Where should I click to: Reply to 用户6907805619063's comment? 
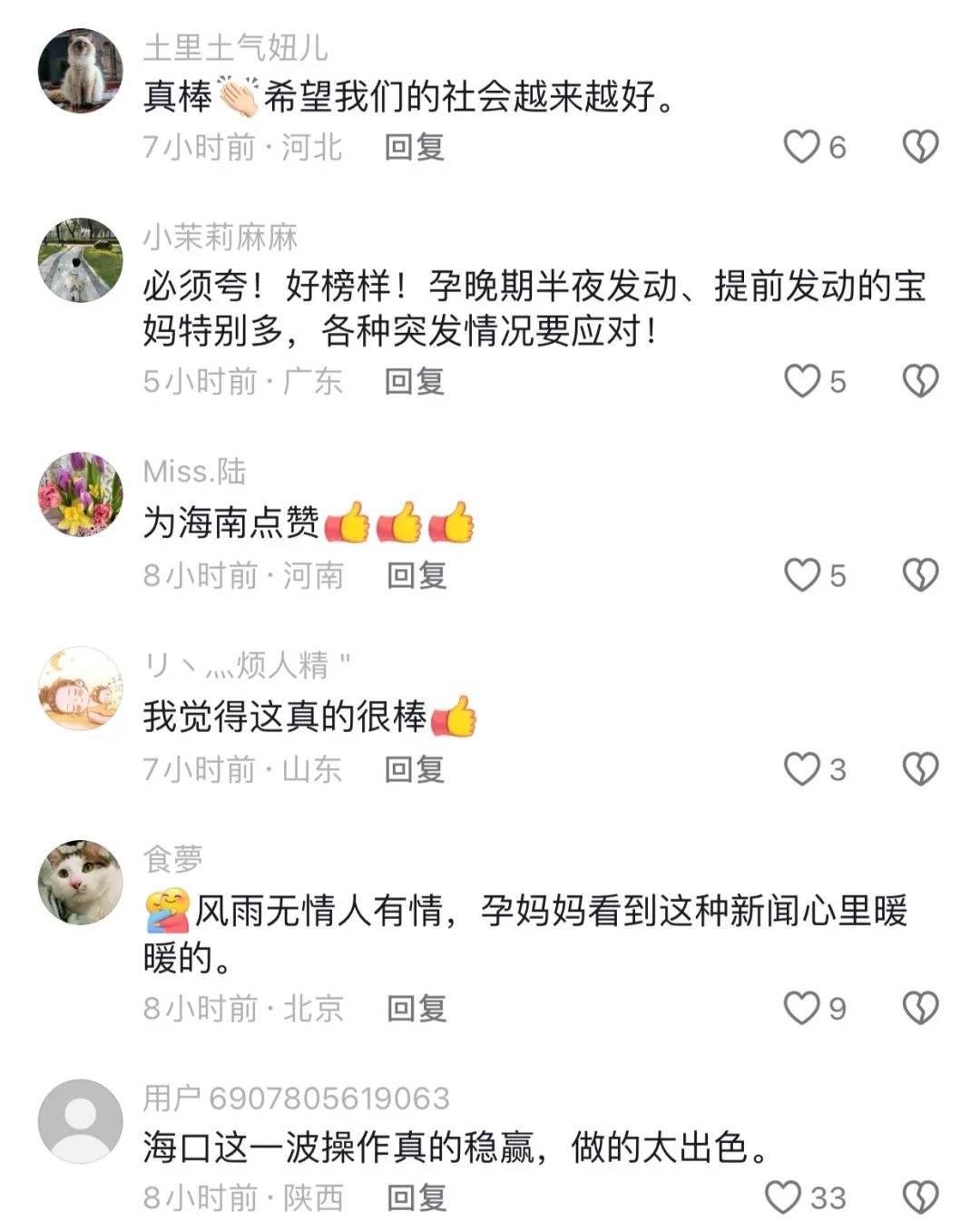tap(416, 1198)
